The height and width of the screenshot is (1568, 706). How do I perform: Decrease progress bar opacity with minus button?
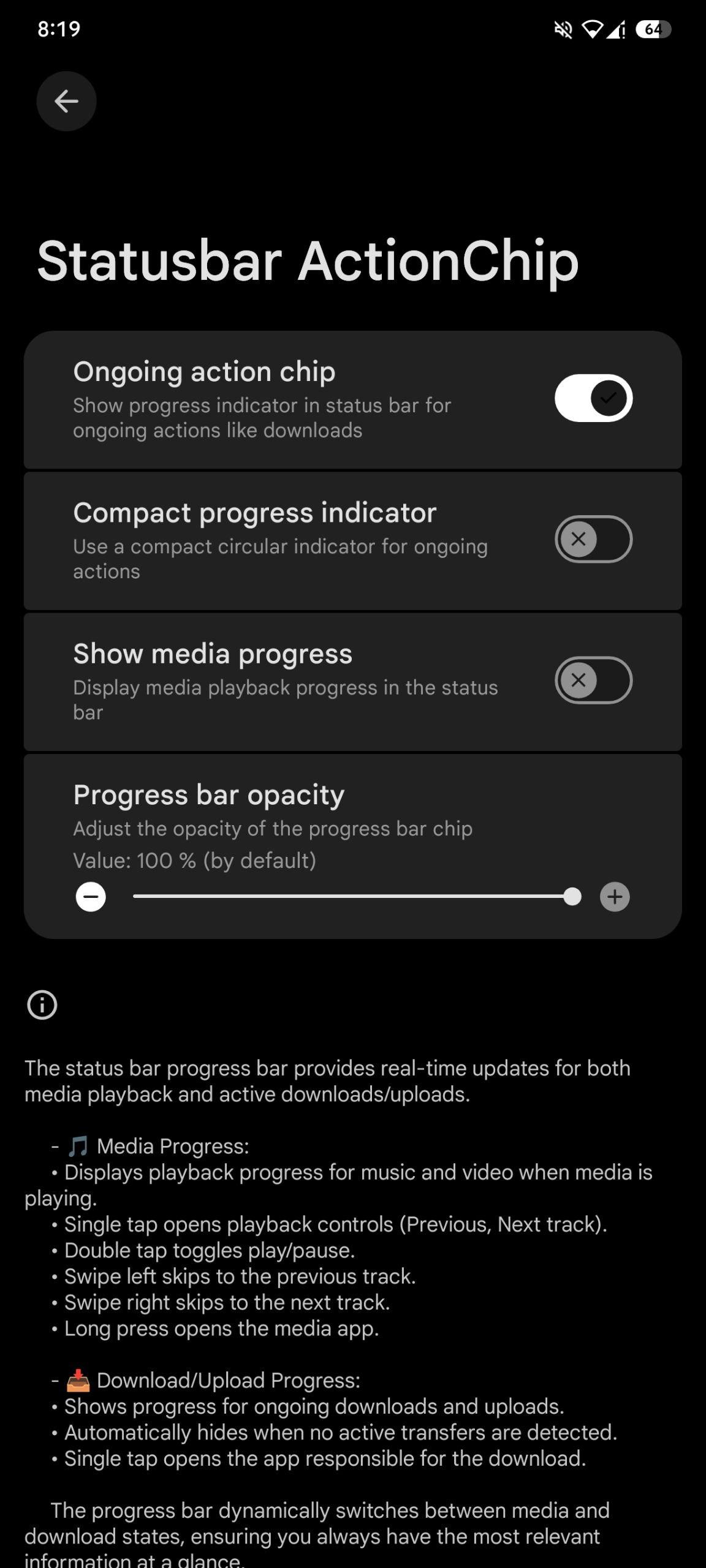[91, 897]
